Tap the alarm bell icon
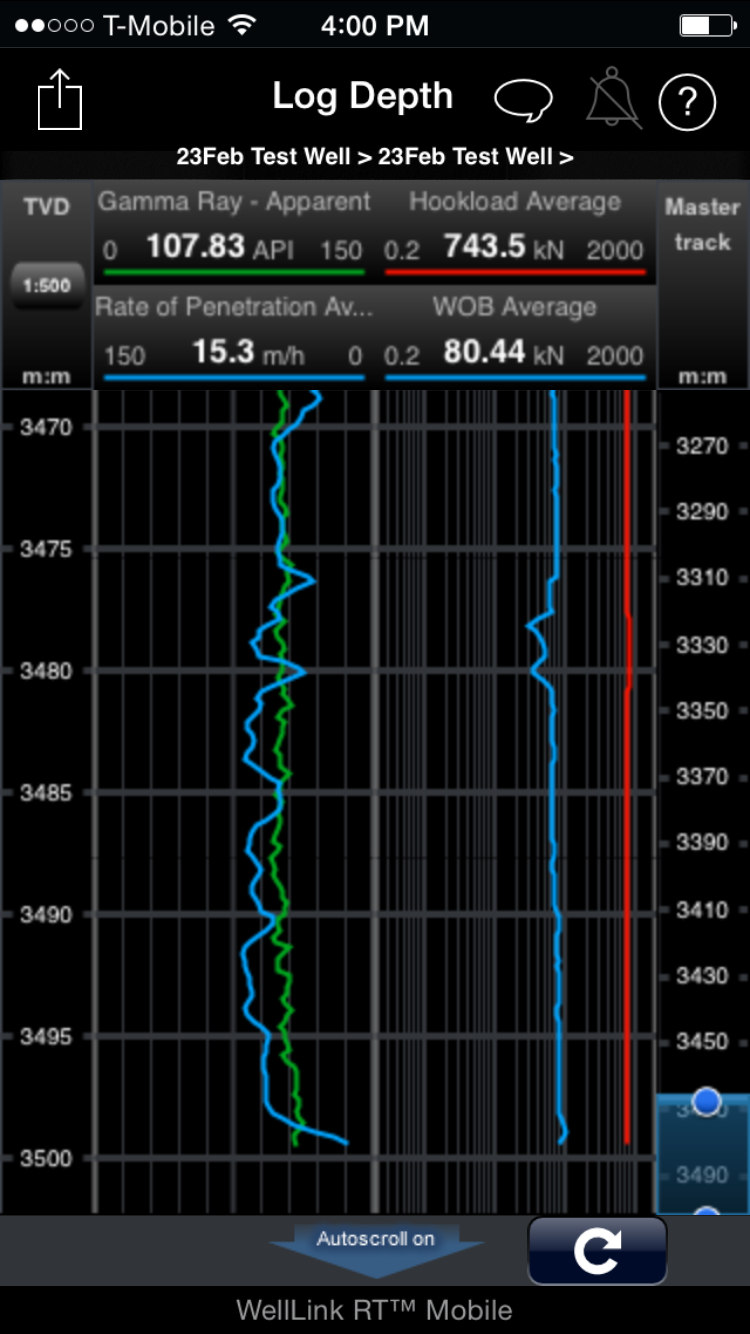This screenshot has height=1334, width=750. [613, 100]
